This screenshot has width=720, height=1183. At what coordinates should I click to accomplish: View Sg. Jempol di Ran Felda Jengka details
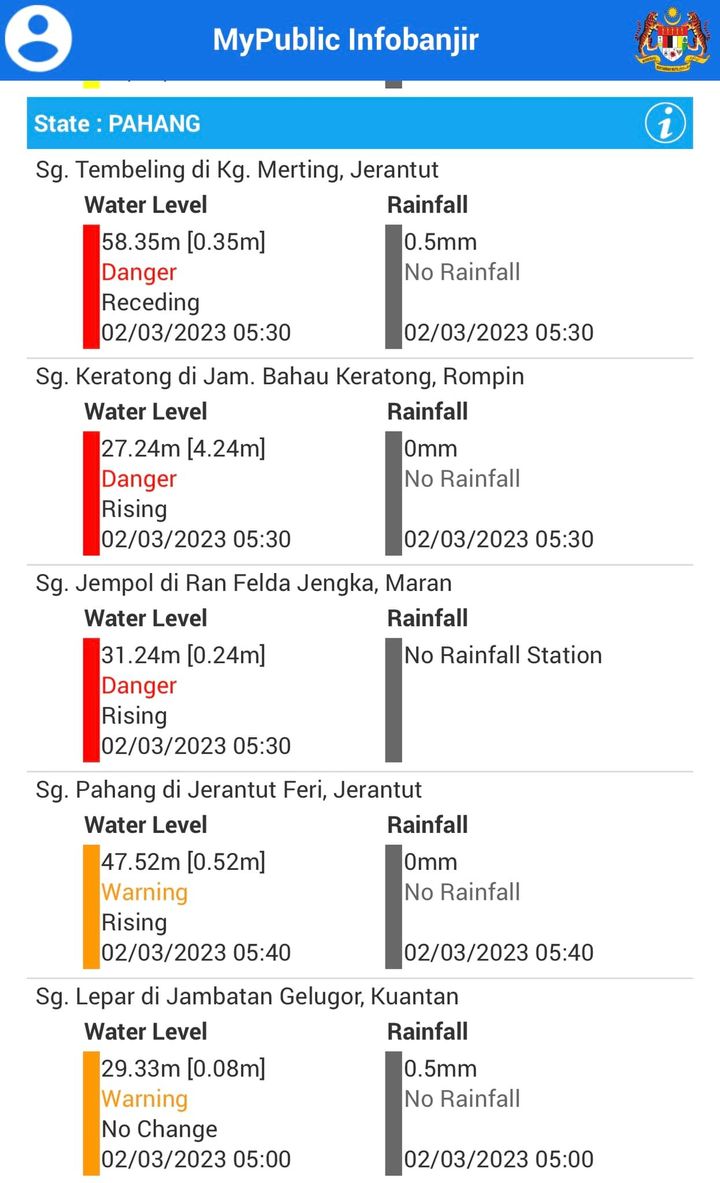click(244, 583)
